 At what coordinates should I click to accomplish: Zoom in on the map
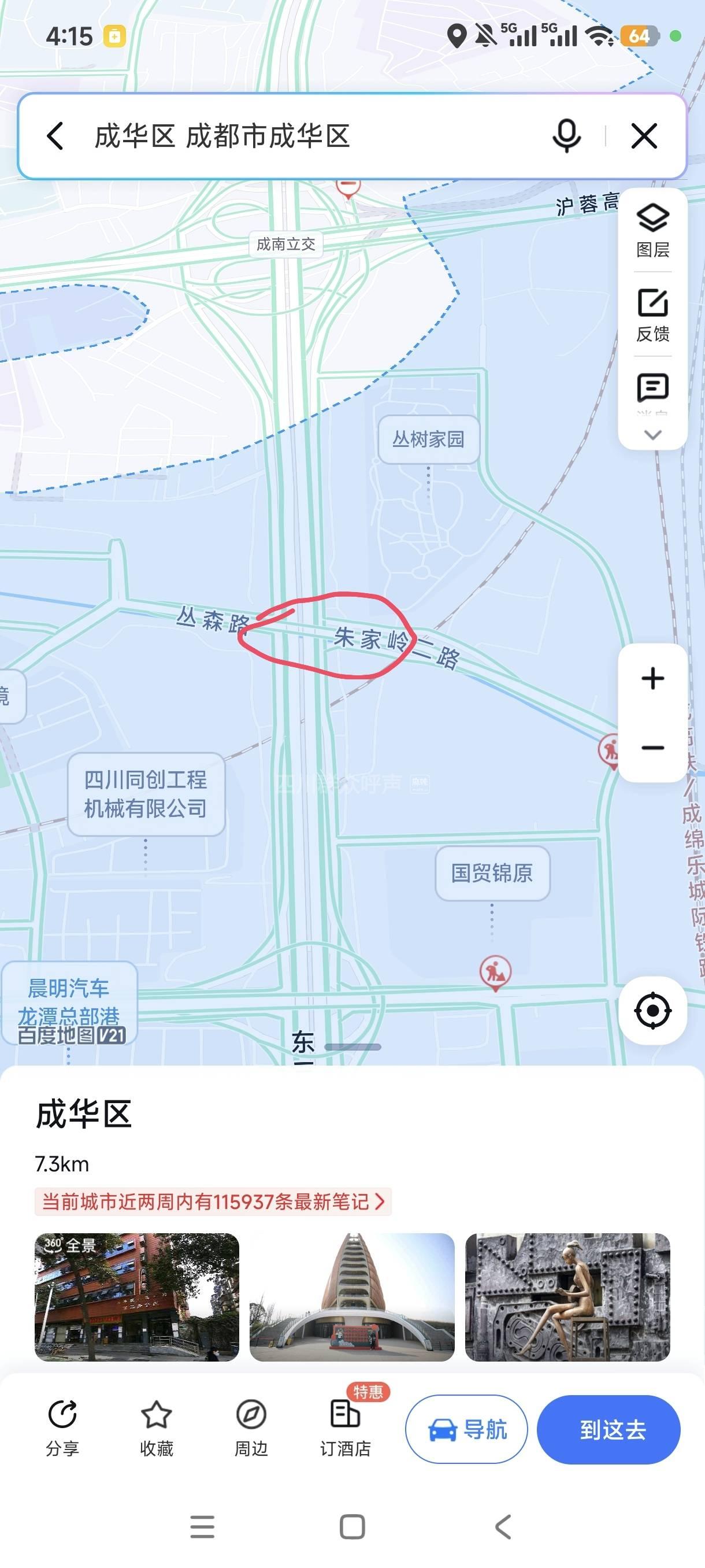click(x=652, y=678)
